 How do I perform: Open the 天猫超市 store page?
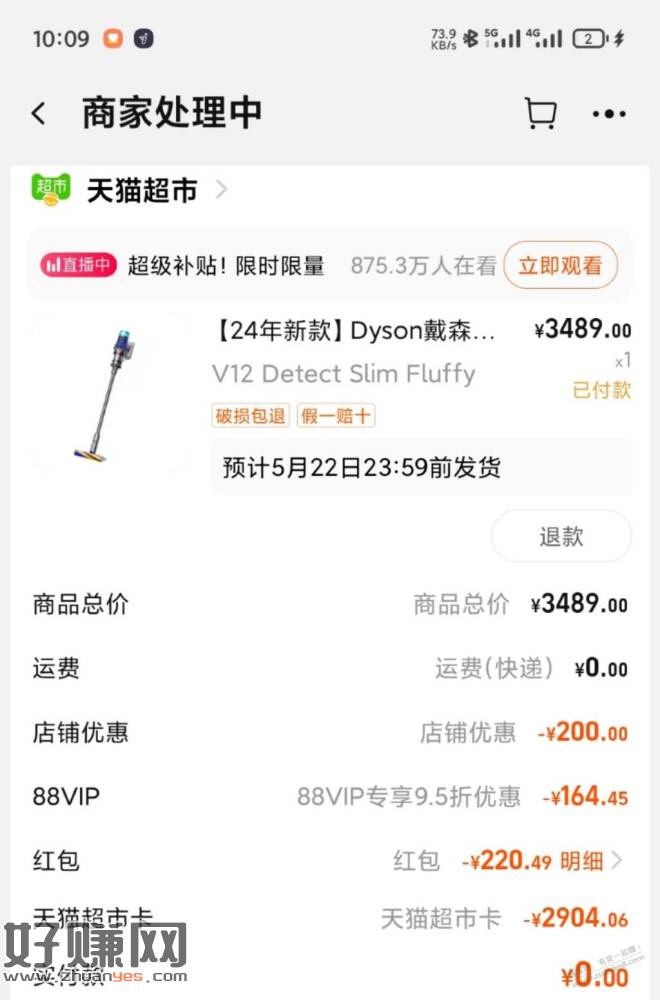tap(140, 190)
